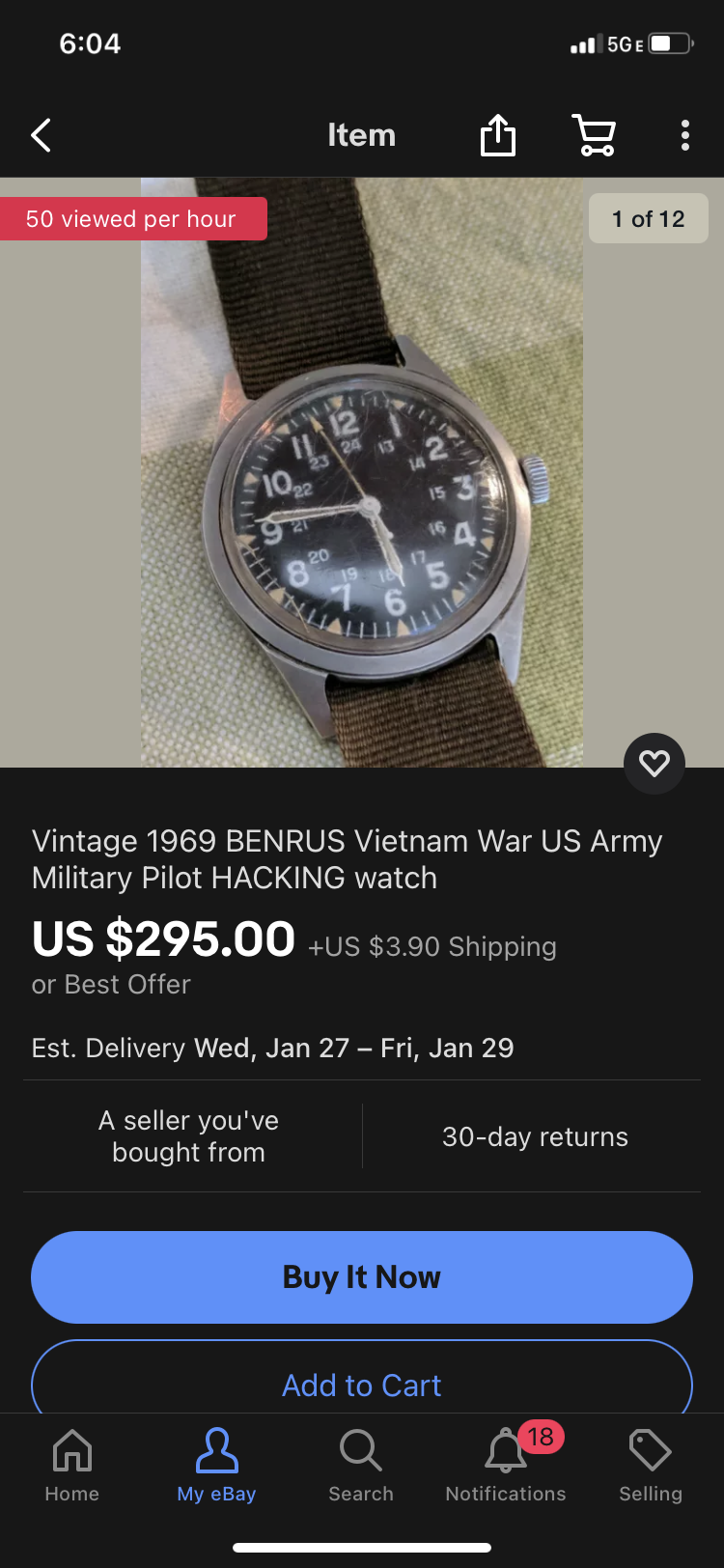Add item to watchlist with heart icon

point(654,764)
